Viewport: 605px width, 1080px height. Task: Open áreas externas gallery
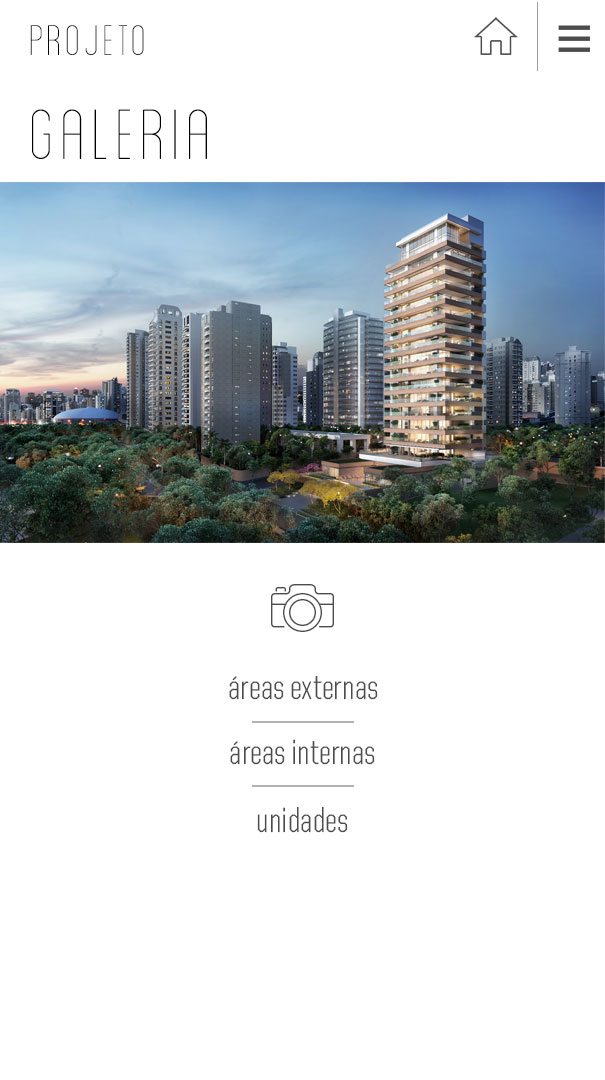point(303,689)
